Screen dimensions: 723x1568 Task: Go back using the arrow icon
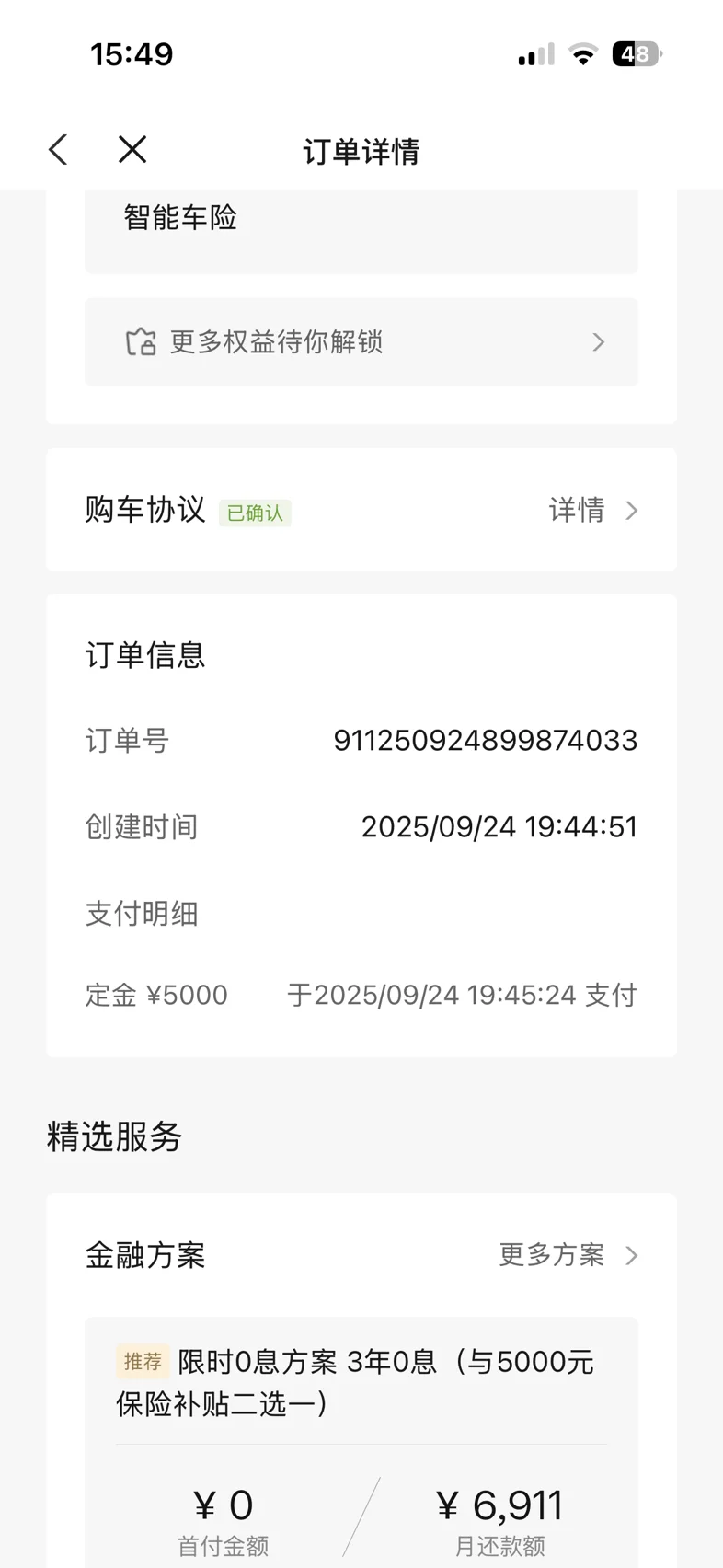59,150
